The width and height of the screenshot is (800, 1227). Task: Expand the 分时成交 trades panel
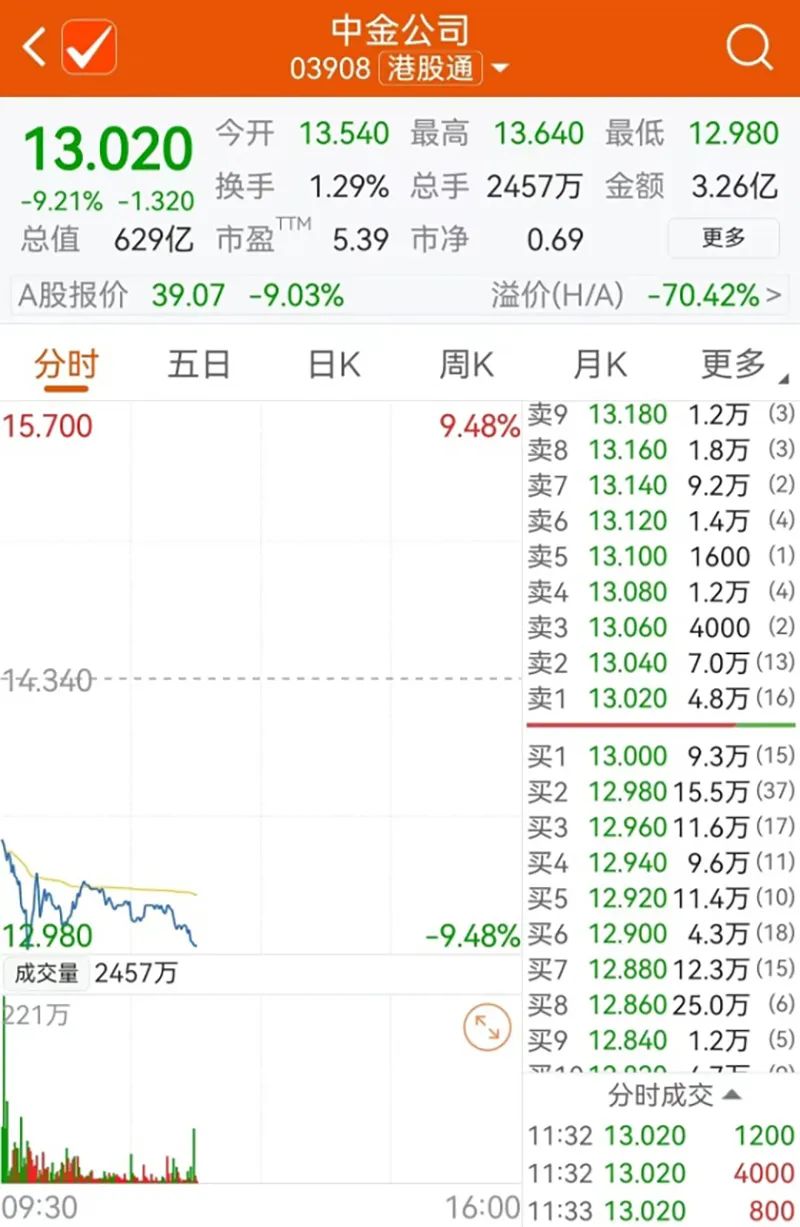675,1096
